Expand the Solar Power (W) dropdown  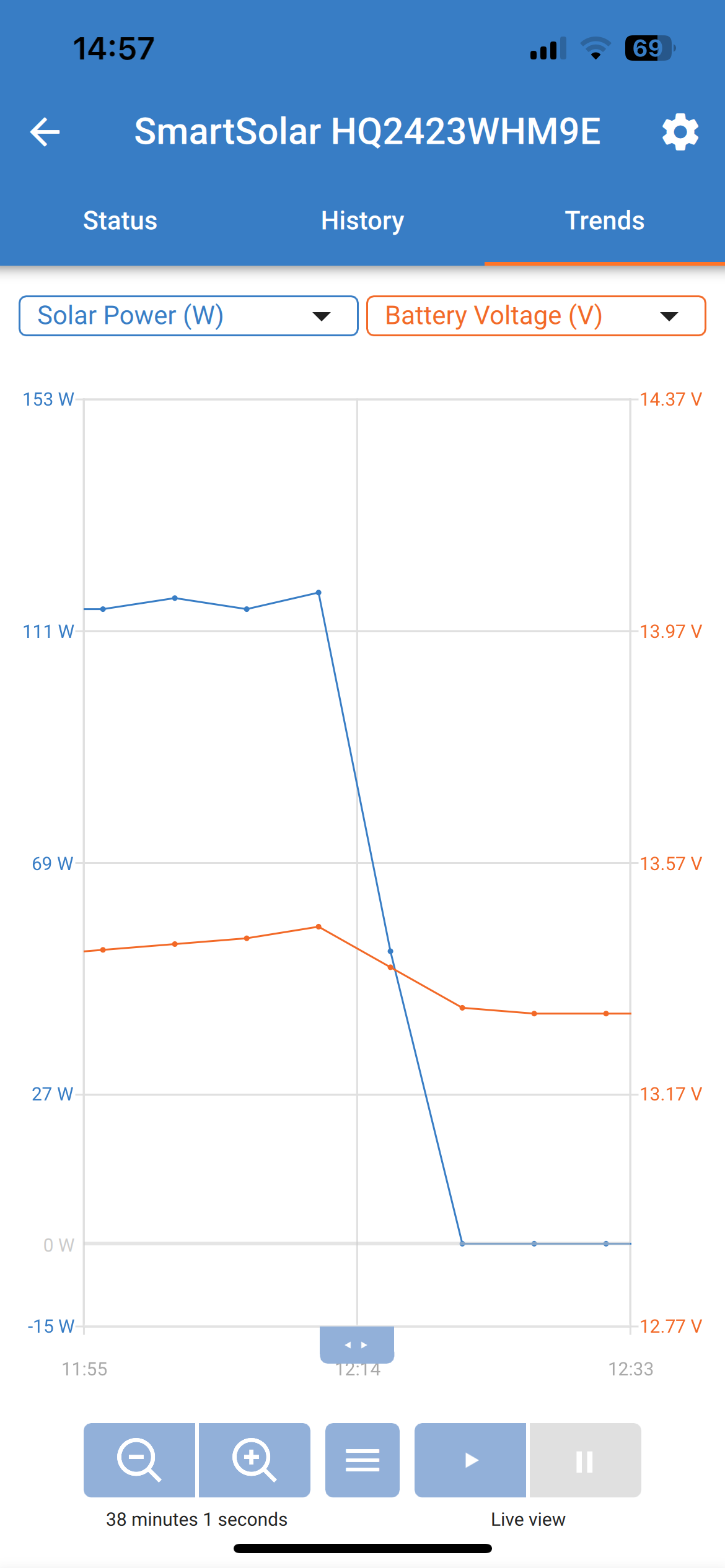click(188, 316)
